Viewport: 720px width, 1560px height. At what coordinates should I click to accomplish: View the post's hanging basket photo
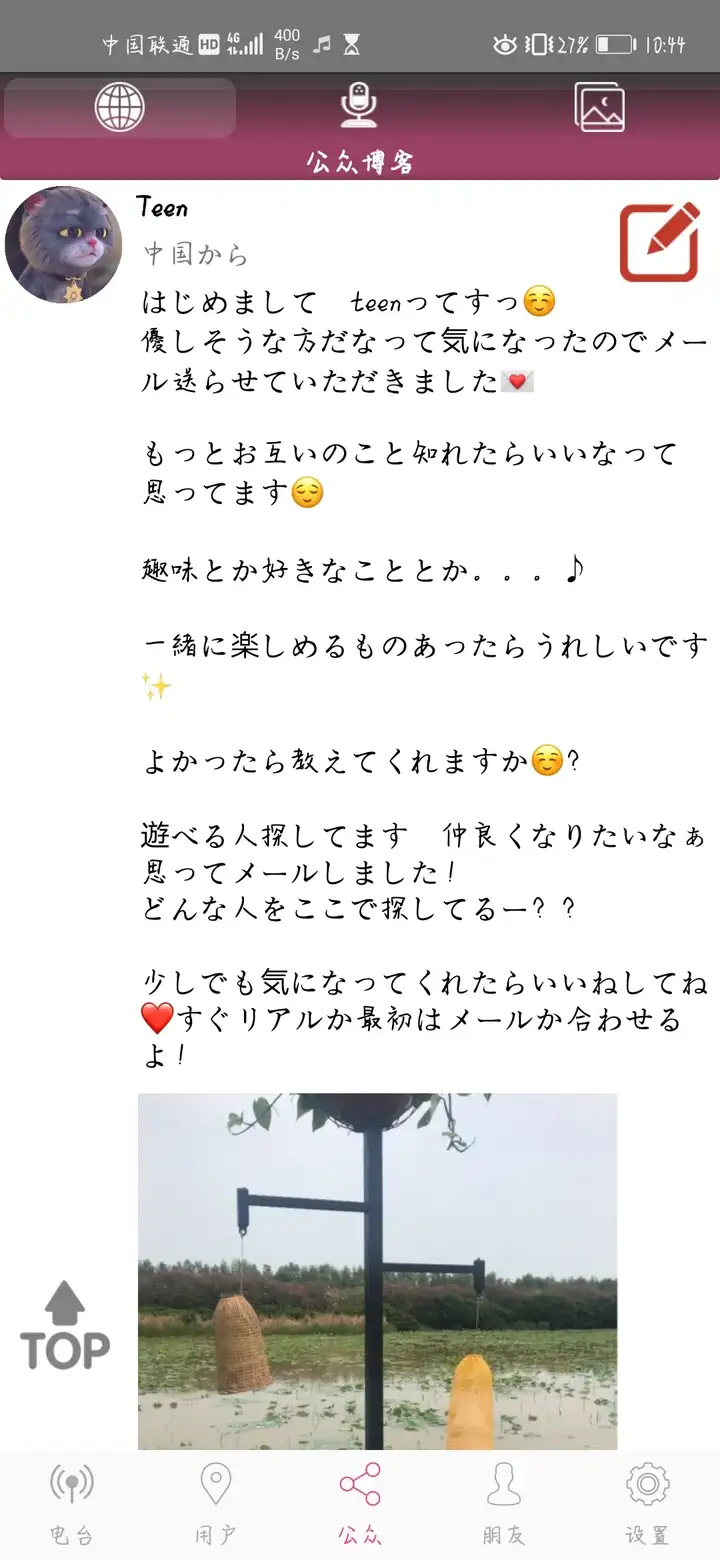click(x=377, y=1270)
